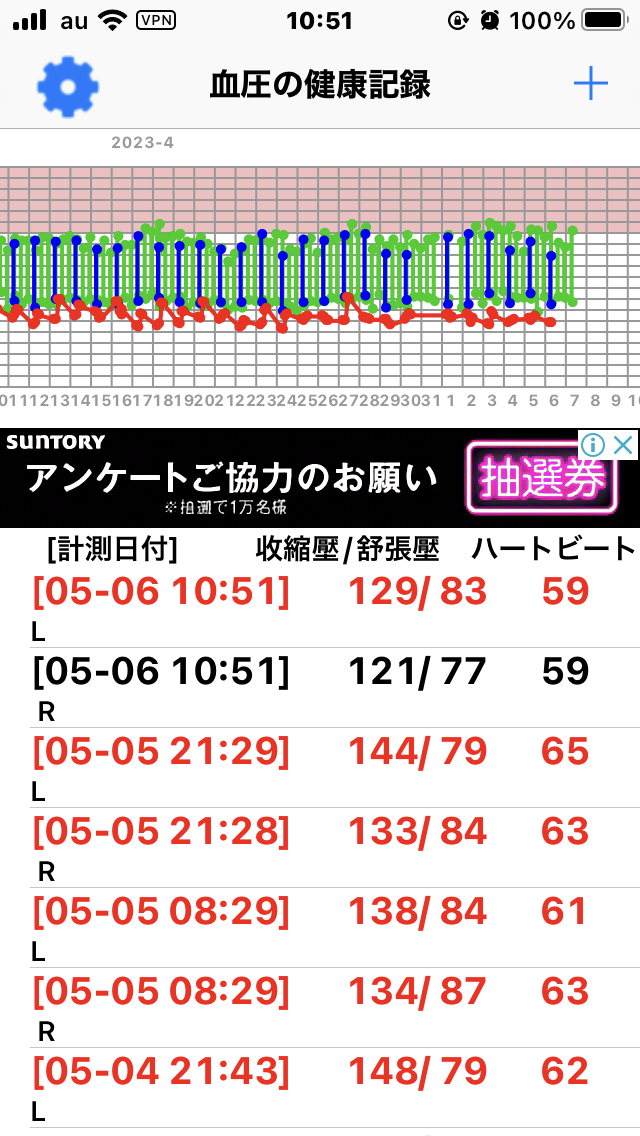
Task: Open the 05-06 10:51 record 121/77
Action: point(320,688)
